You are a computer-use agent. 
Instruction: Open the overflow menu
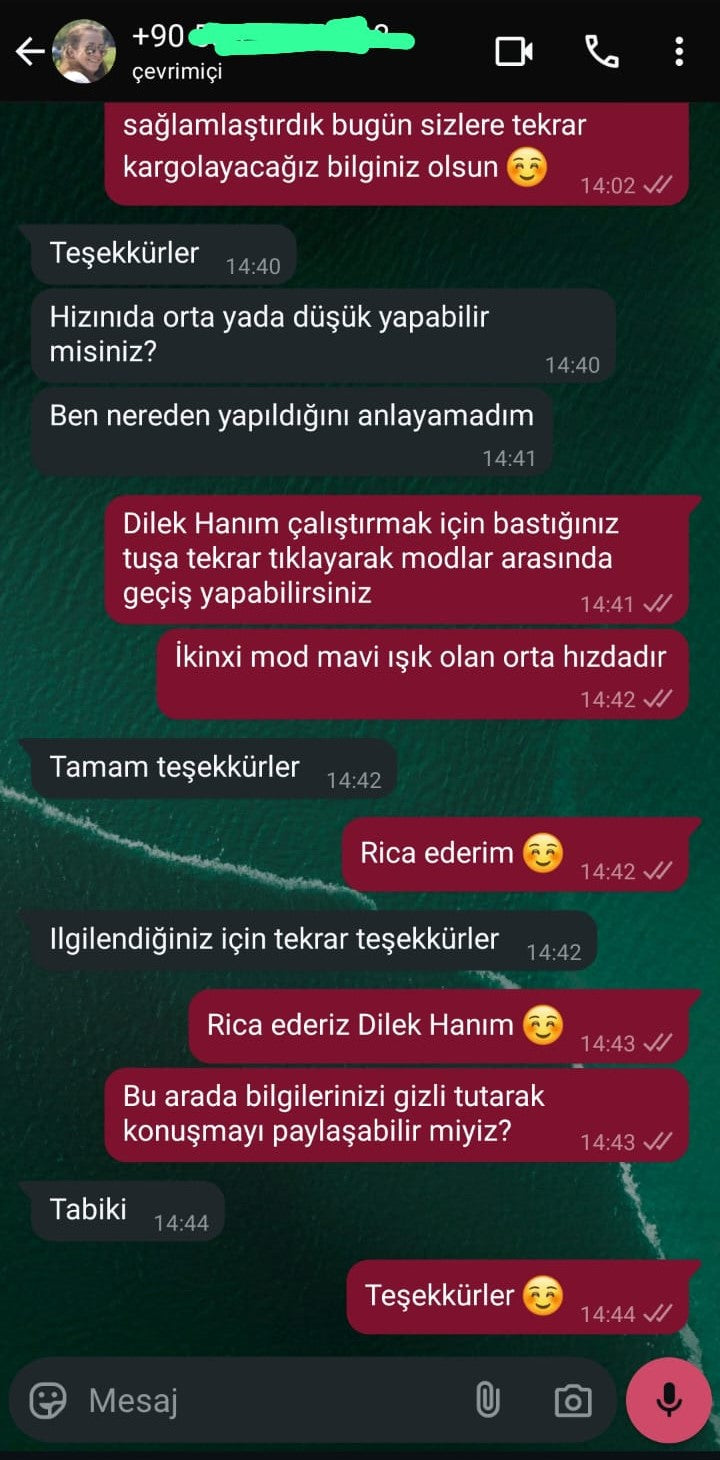click(x=679, y=52)
